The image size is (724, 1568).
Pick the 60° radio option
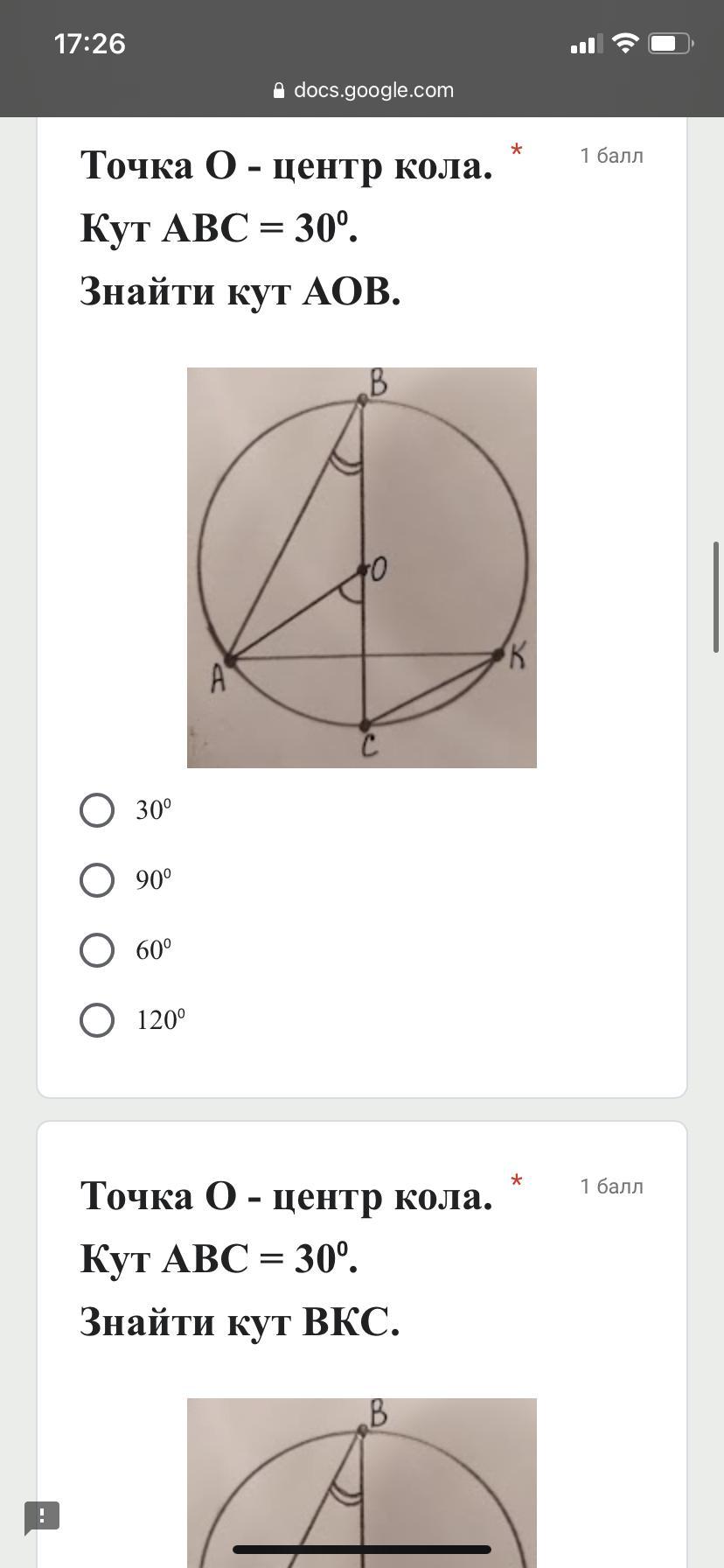(x=97, y=950)
